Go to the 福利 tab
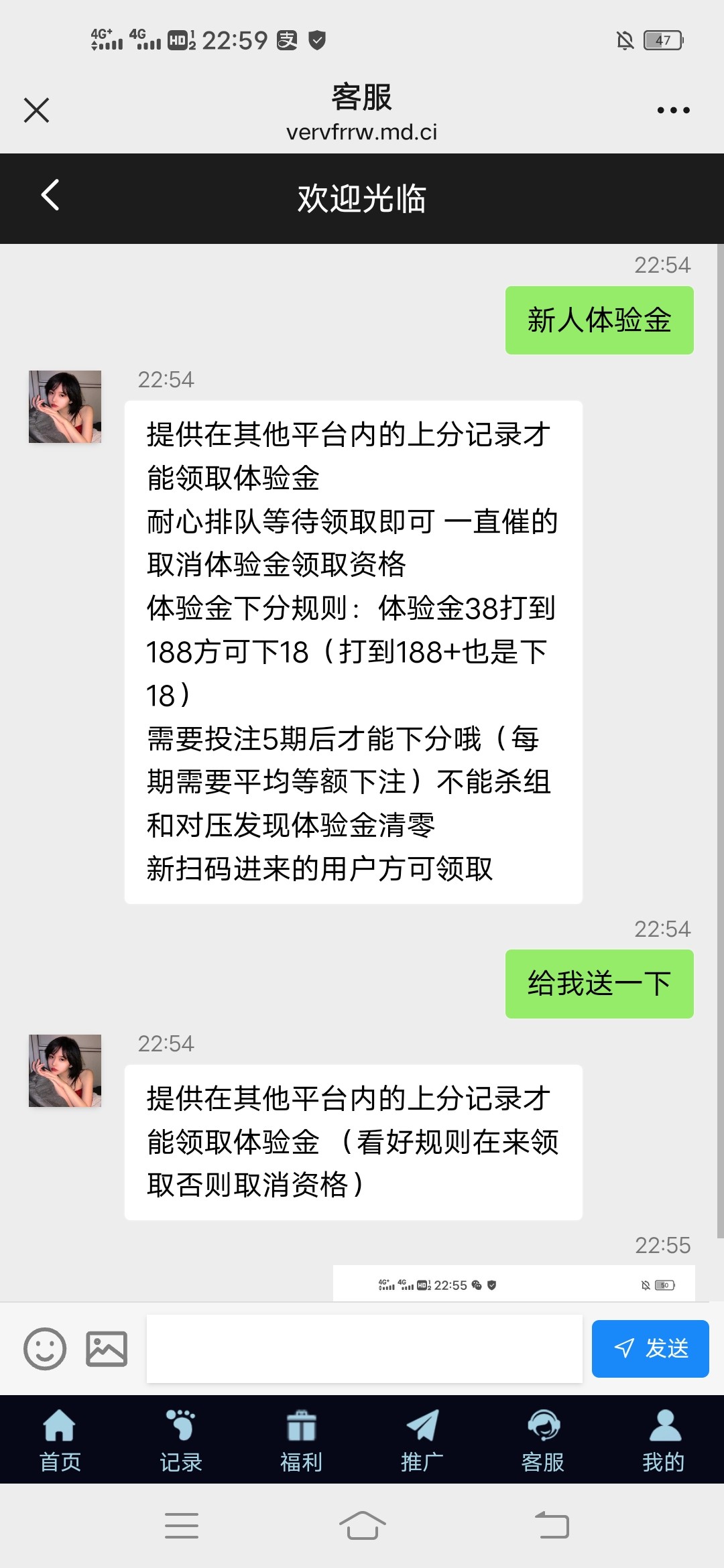This screenshot has width=724, height=1568. (302, 1439)
